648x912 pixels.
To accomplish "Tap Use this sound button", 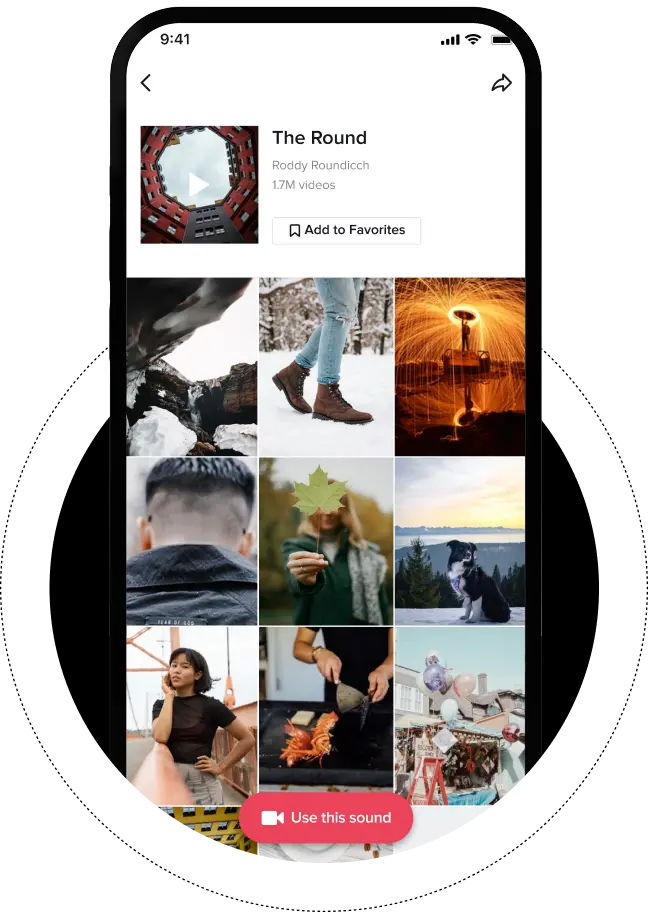I will click(326, 818).
